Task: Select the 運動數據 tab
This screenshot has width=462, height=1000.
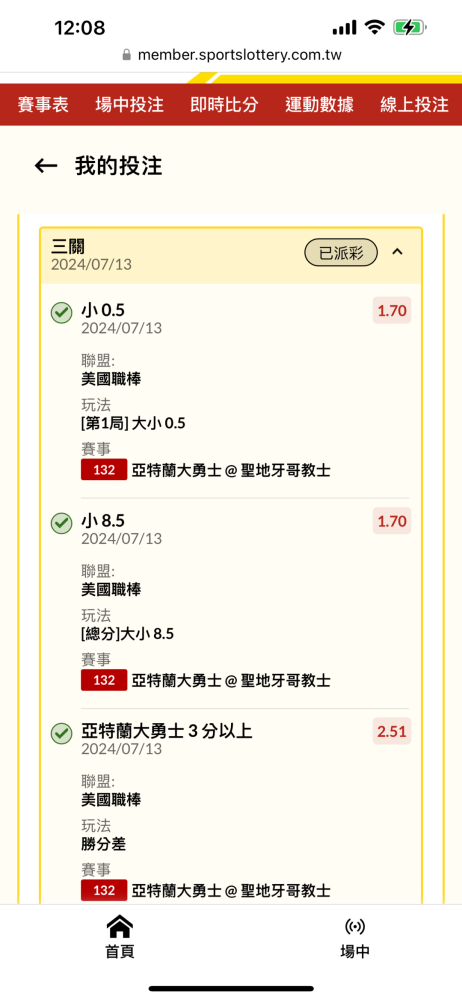Action: point(319,105)
